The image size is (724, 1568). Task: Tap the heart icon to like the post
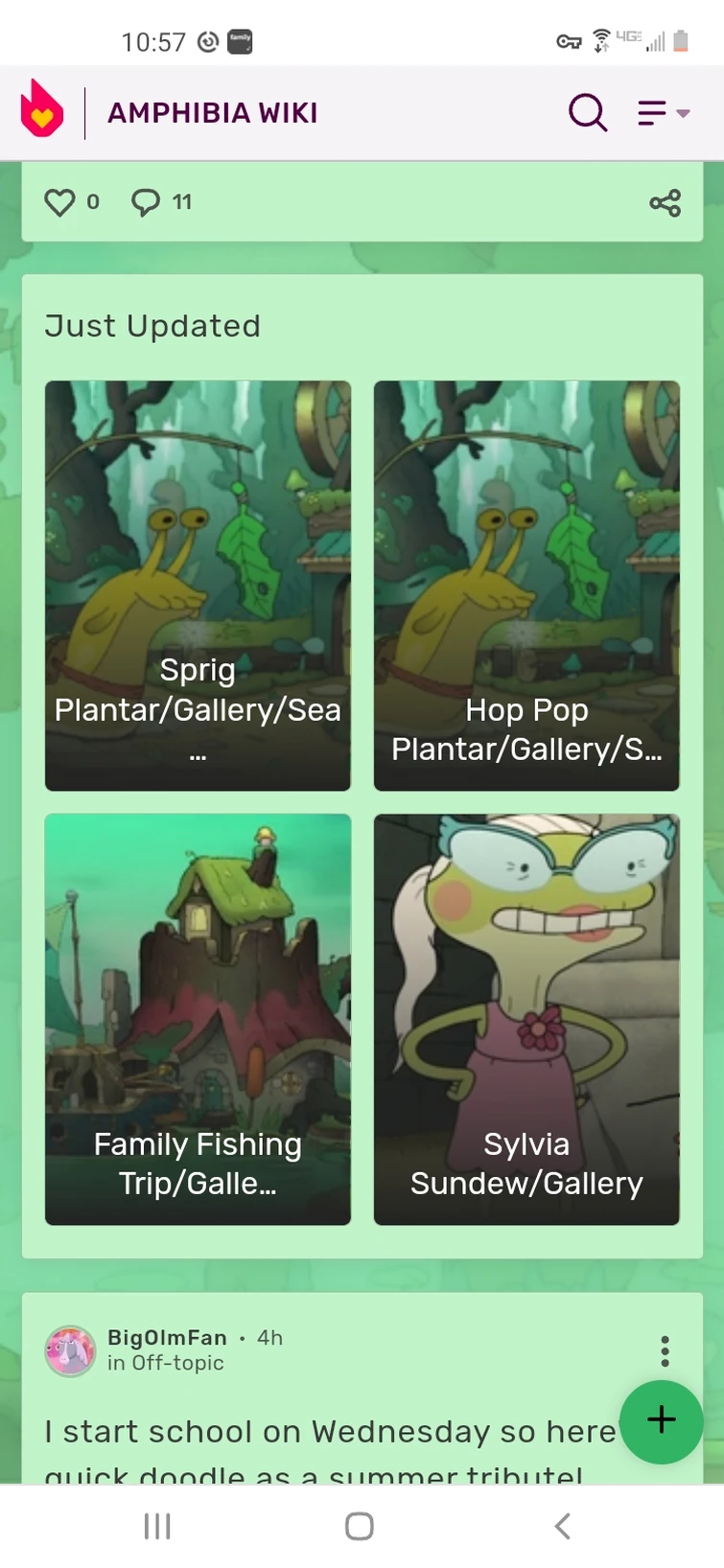click(58, 202)
